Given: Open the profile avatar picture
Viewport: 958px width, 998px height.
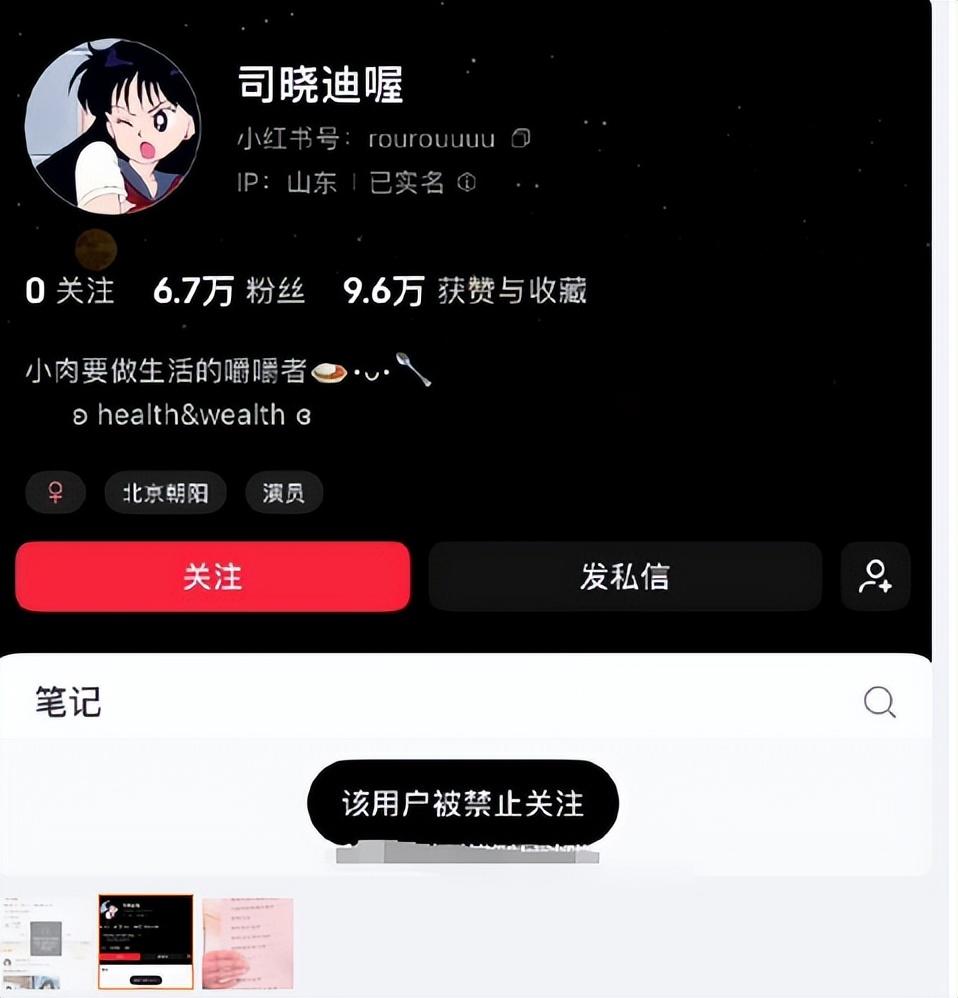Looking at the screenshot, I should click(x=113, y=127).
